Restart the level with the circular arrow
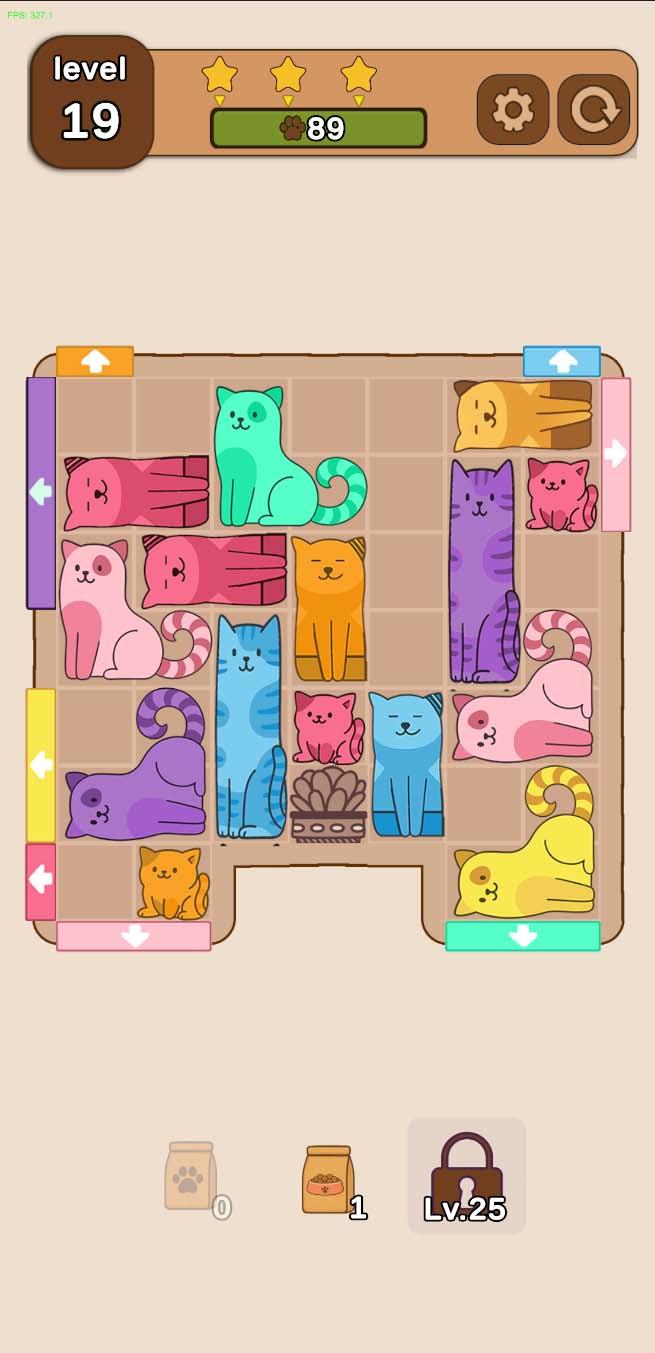 [594, 110]
